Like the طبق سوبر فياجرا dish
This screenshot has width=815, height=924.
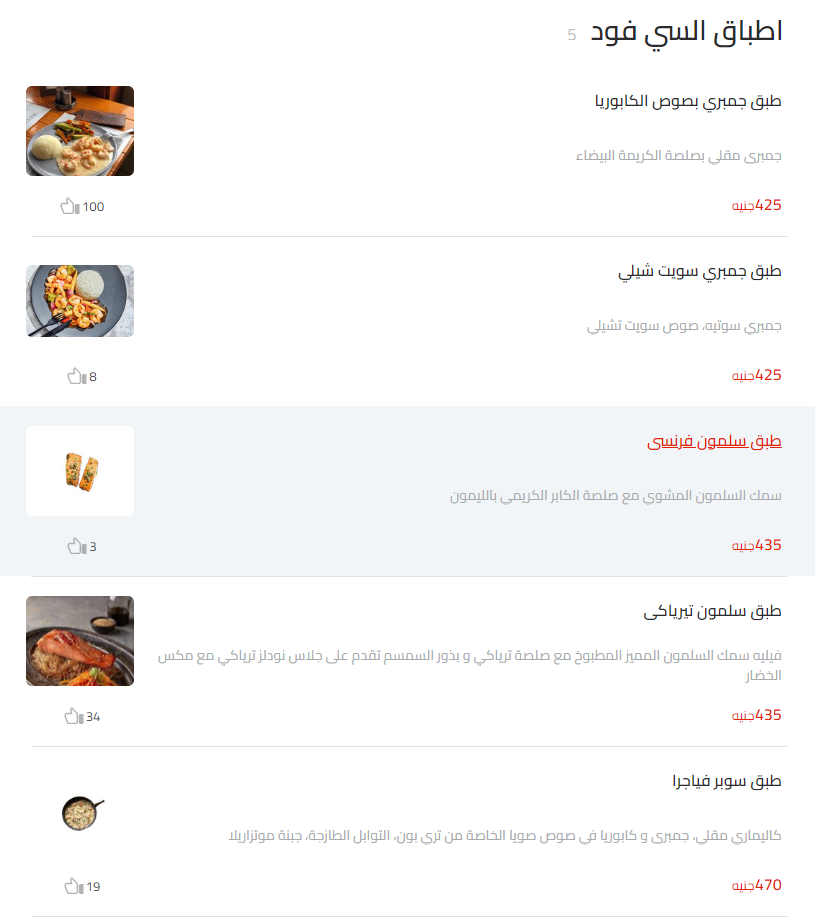coord(70,886)
